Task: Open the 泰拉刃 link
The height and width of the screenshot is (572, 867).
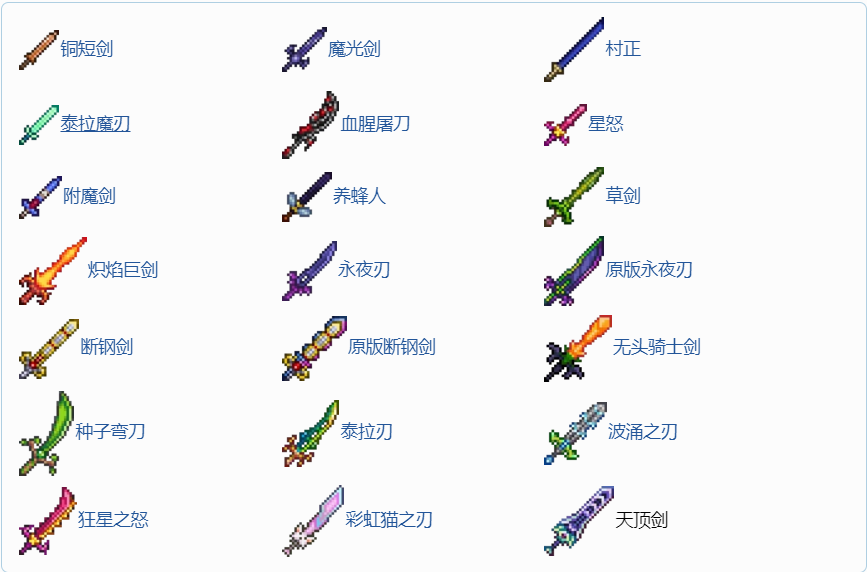Action: 366,431
